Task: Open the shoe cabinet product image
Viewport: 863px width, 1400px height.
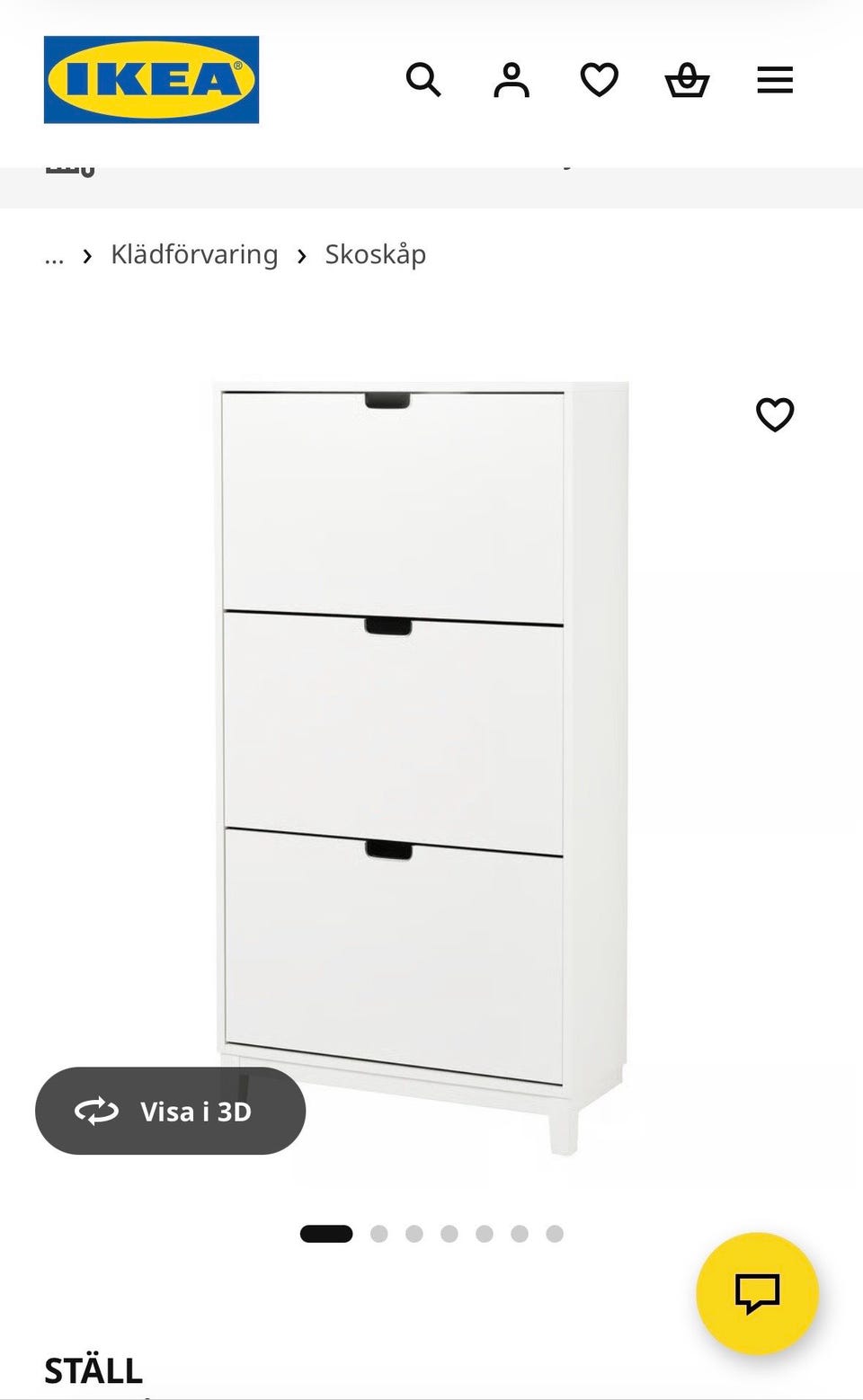Action: 423,768
